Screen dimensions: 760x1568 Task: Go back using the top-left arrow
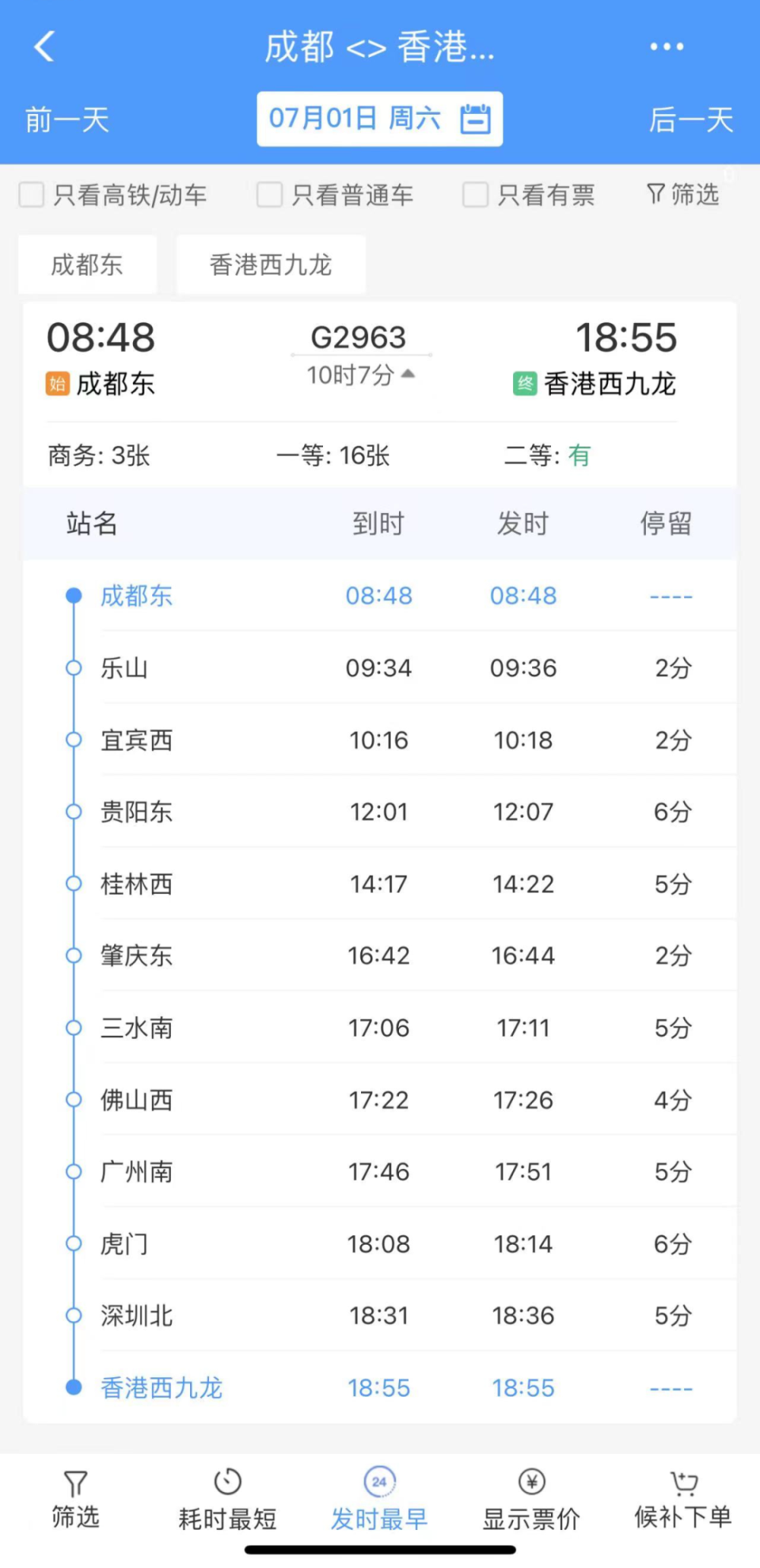click(x=44, y=46)
